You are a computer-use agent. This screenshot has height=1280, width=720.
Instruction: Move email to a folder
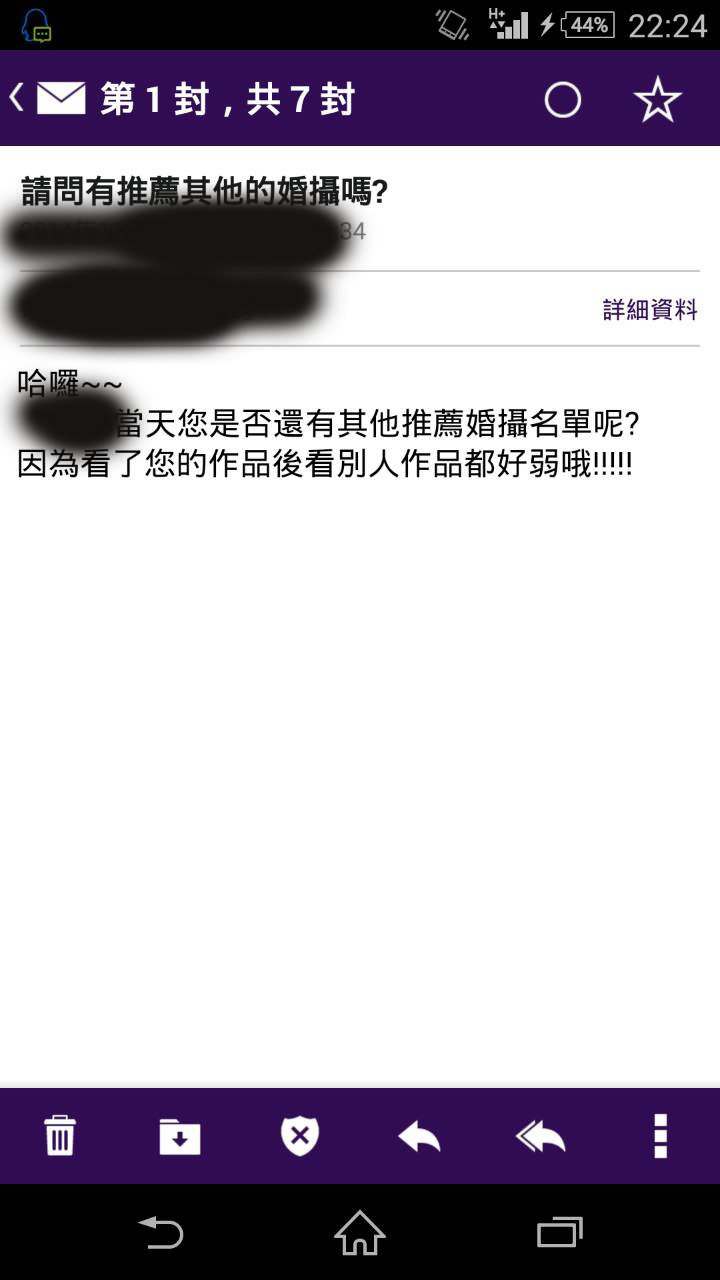[x=180, y=1136]
